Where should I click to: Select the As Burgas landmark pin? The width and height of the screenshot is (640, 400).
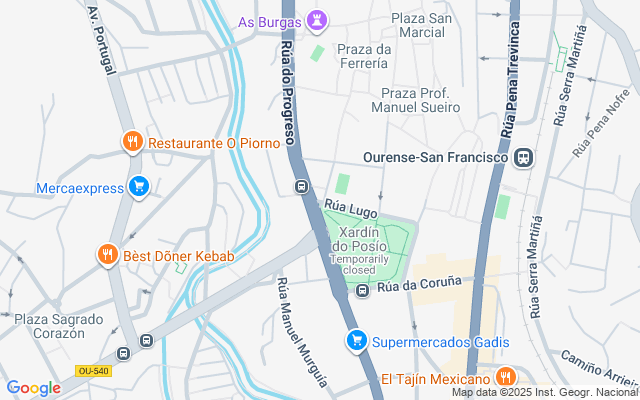click(318, 20)
